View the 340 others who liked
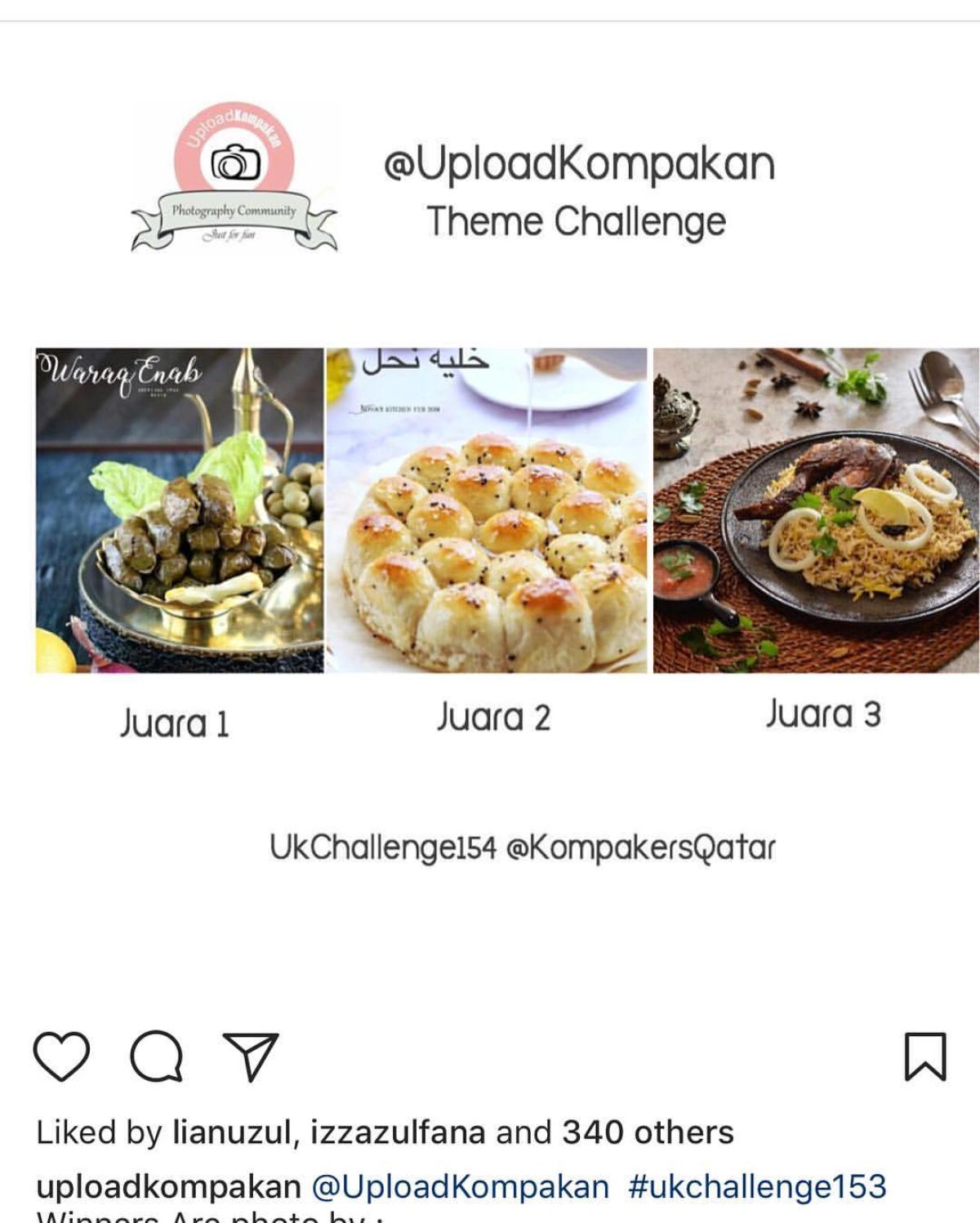 648,1132
